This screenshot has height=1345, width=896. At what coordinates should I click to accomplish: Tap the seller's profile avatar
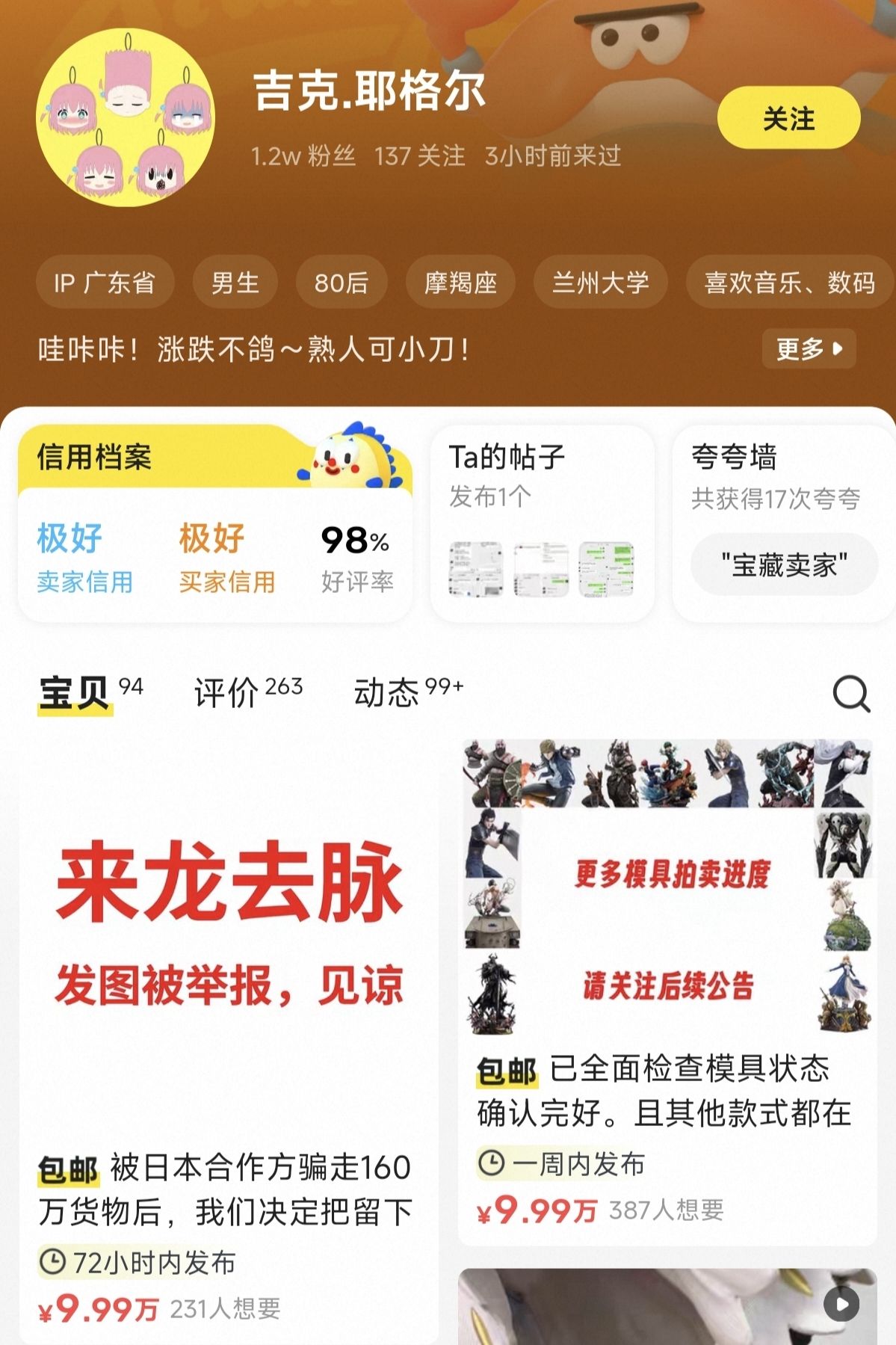pos(126,117)
